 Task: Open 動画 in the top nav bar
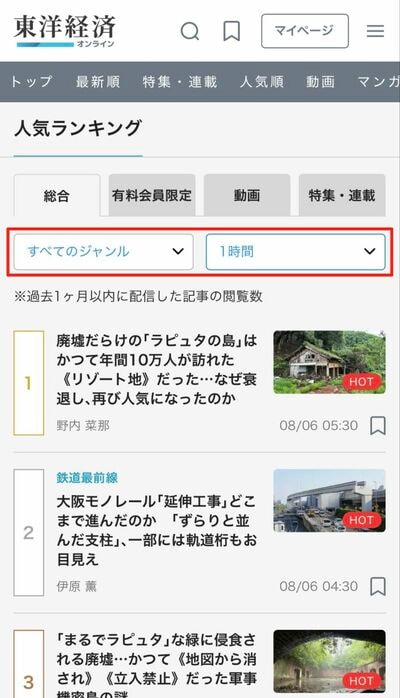click(x=320, y=82)
